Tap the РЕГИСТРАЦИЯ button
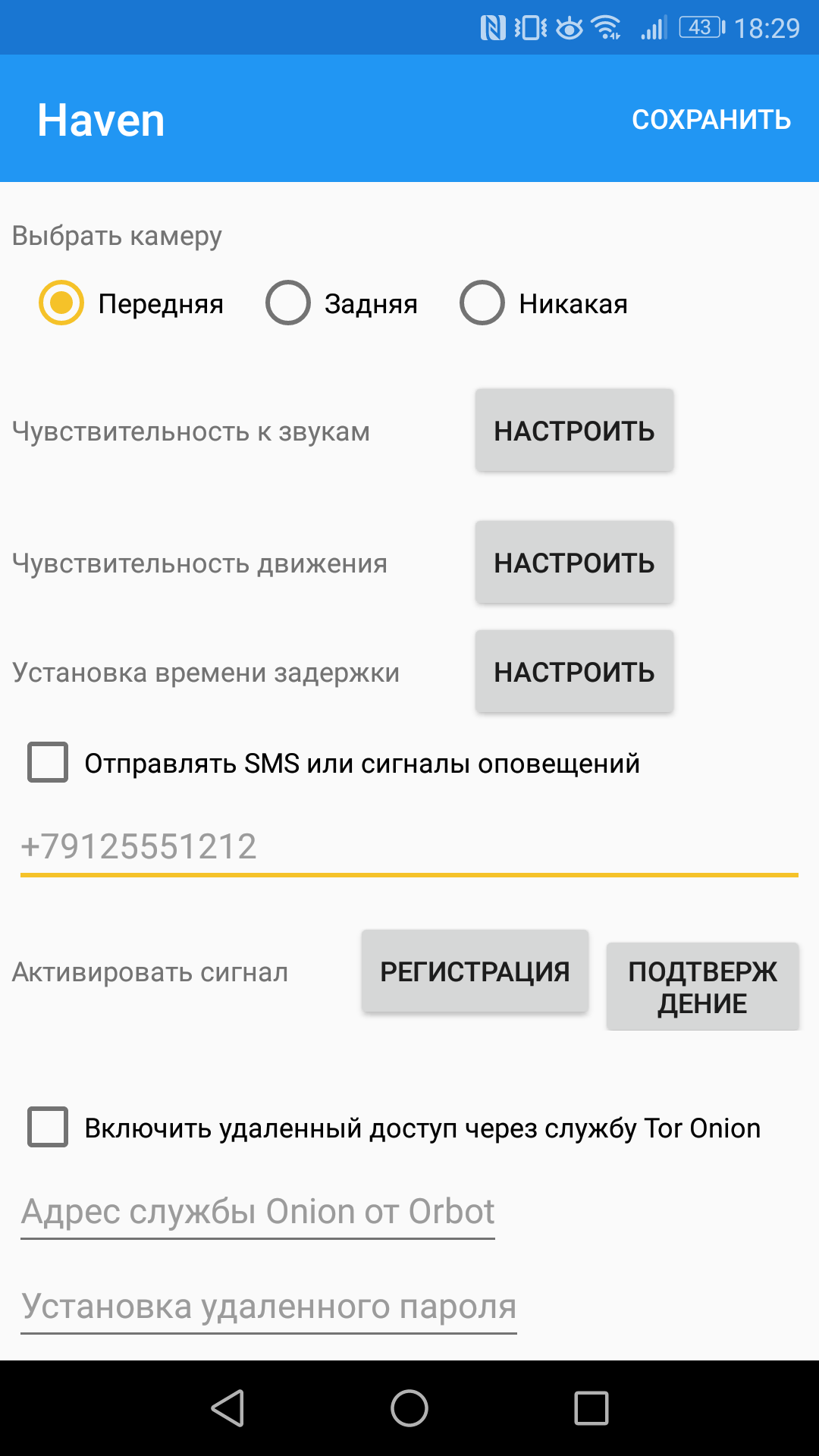The image size is (819, 1456). click(475, 971)
